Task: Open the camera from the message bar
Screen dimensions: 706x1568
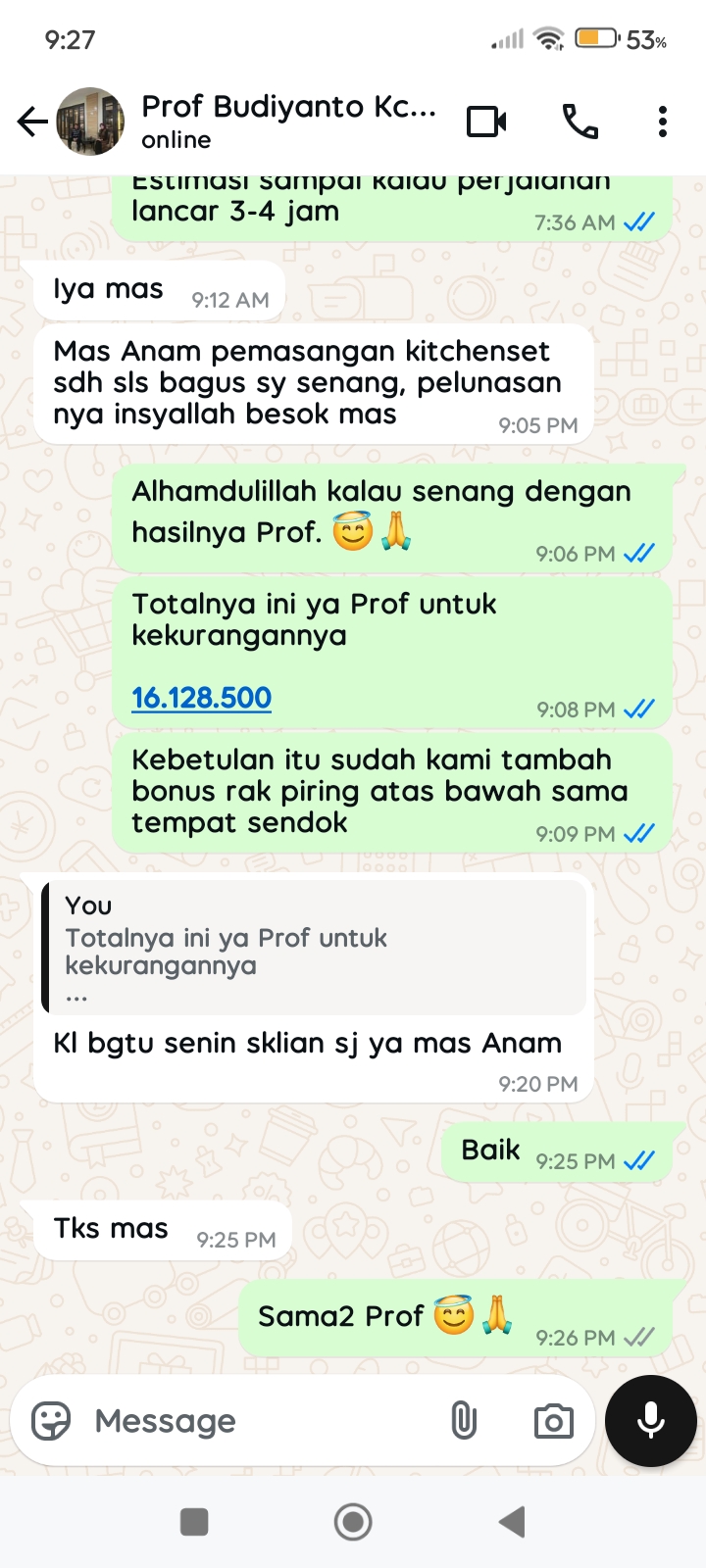Action: coord(553,1421)
